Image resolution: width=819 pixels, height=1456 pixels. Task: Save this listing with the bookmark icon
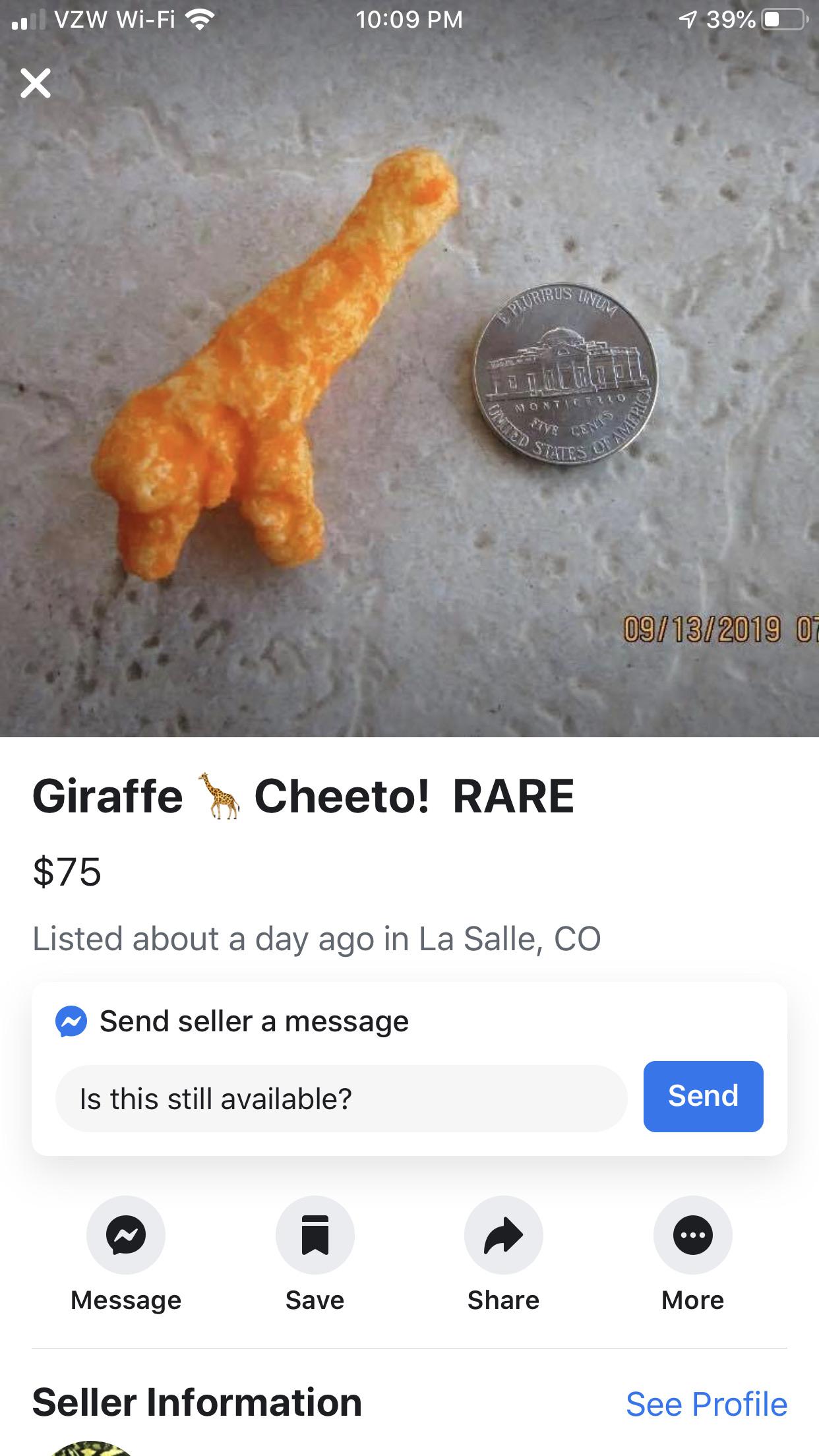click(315, 1235)
